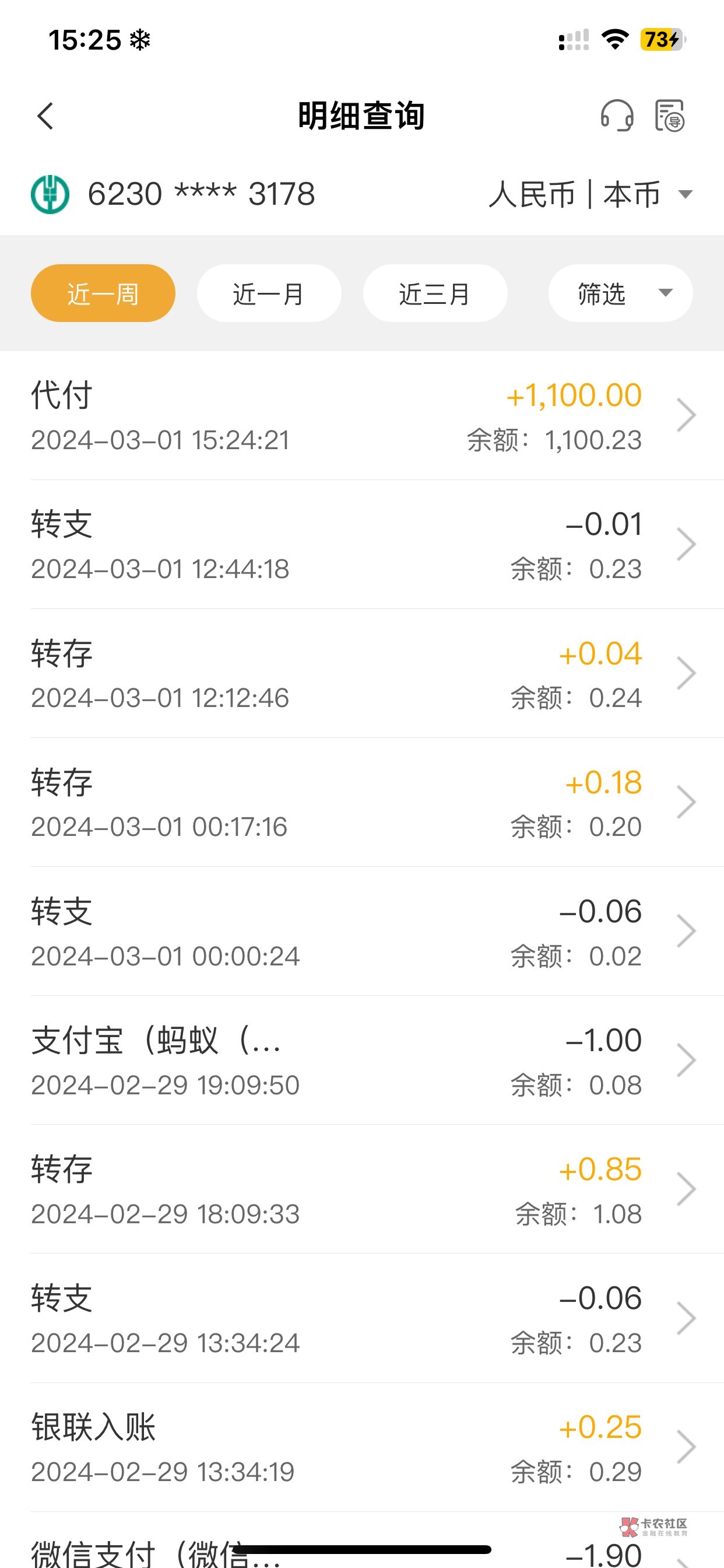The image size is (724, 1568).
Task: View 转支 -0.01 transaction at 12:44:18
Action: (x=362, y=545)
